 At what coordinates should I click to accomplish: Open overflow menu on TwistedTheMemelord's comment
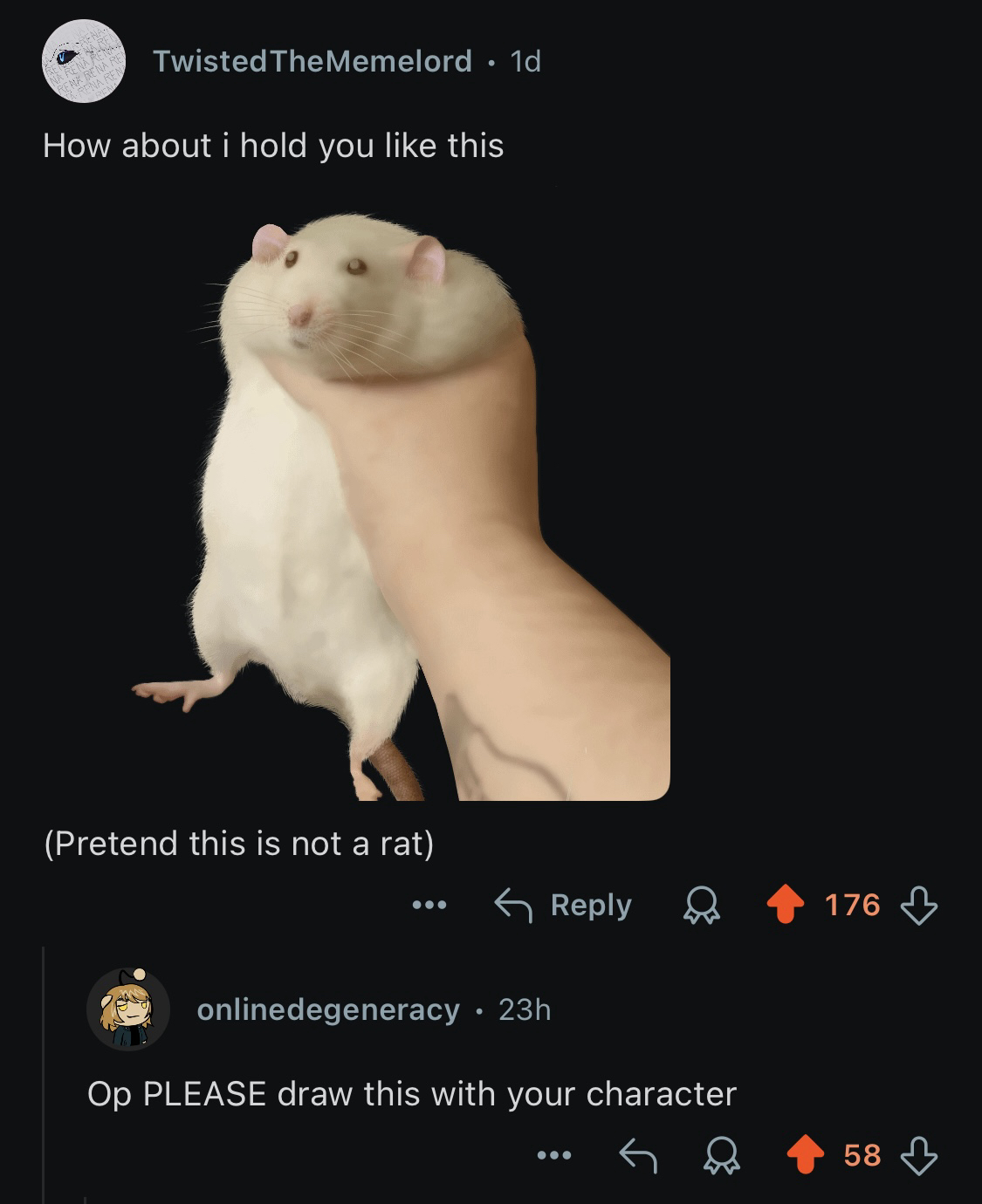429,905
